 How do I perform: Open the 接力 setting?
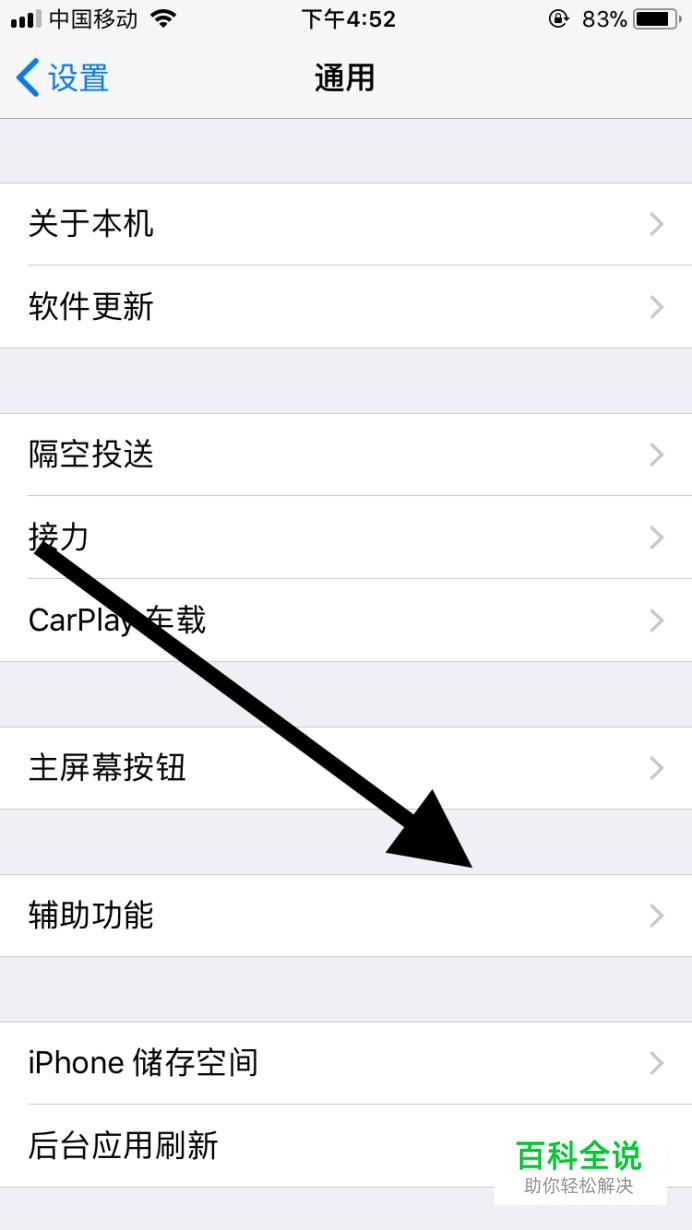(345, 538)
